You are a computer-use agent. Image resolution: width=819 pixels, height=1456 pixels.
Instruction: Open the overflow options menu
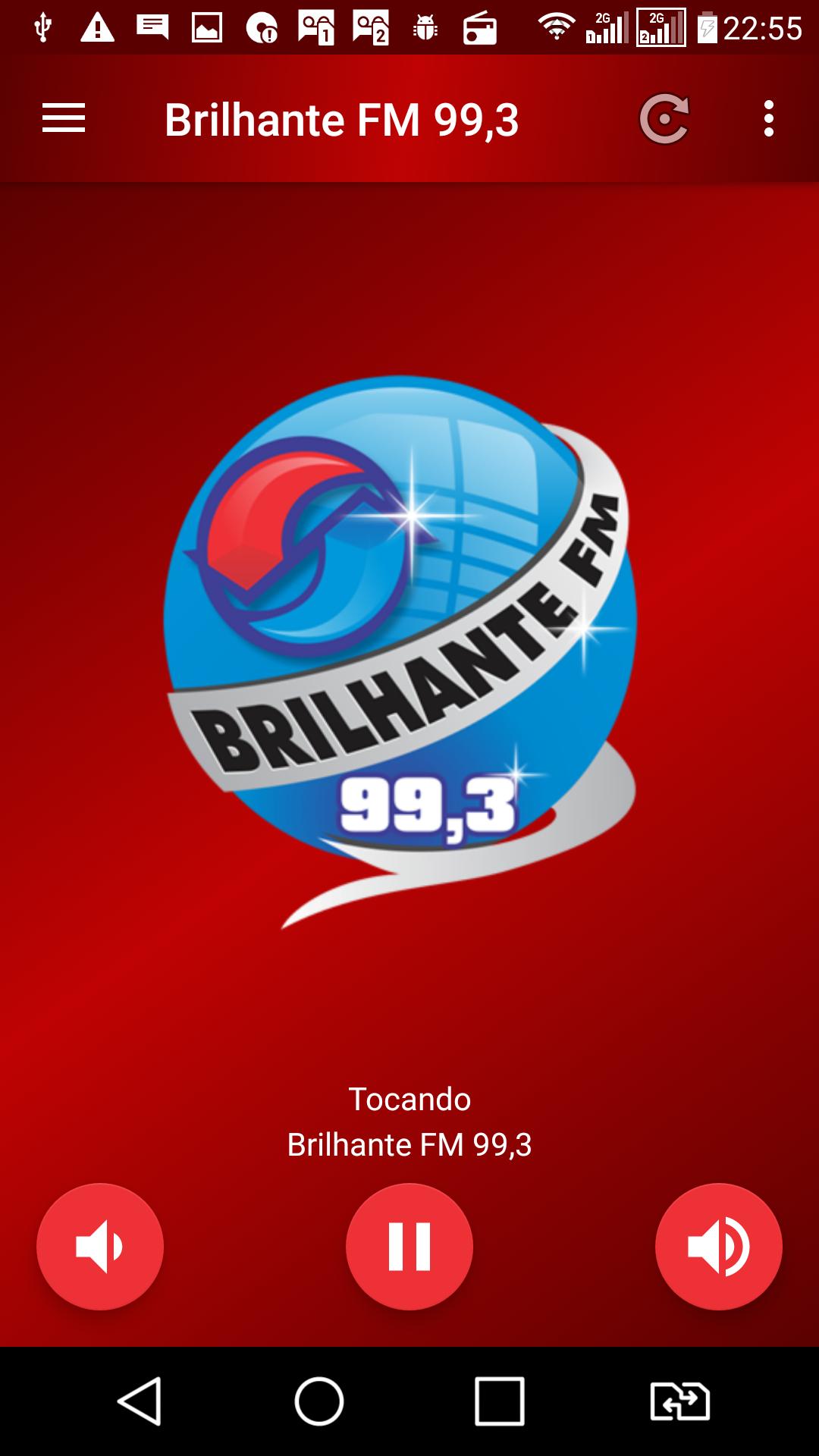pos(769,119)
